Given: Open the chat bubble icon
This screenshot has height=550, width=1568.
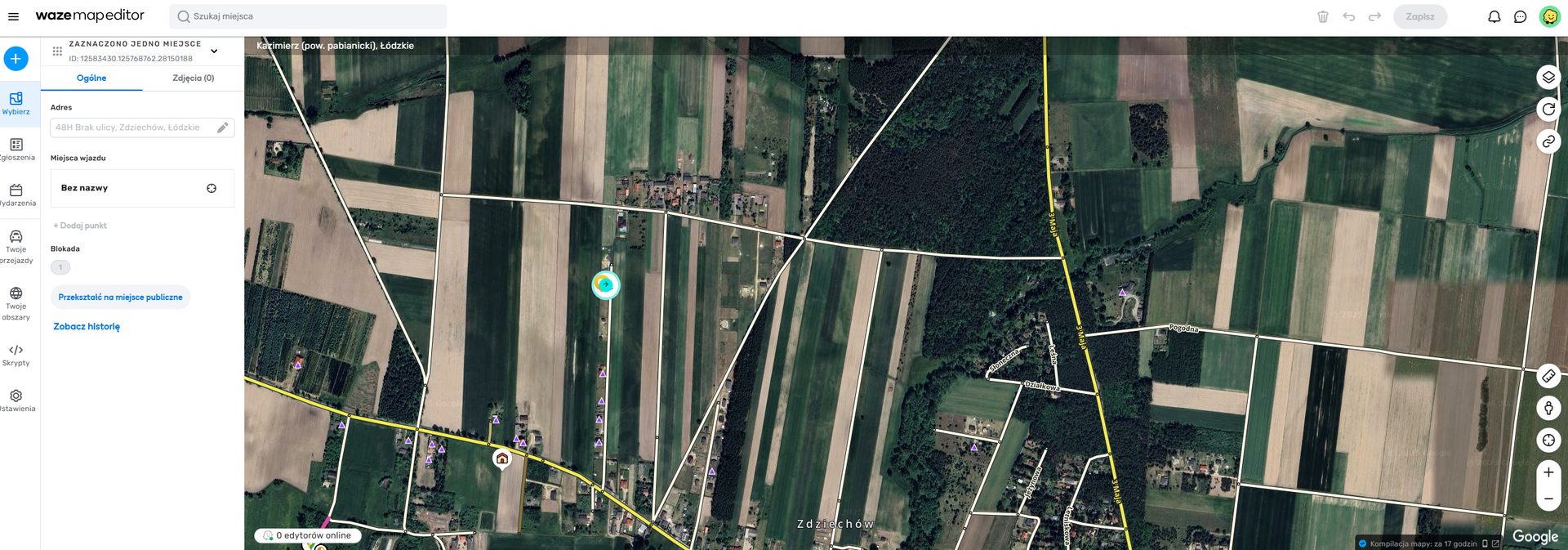Looking at the screenshot, I should [1520, 16].
